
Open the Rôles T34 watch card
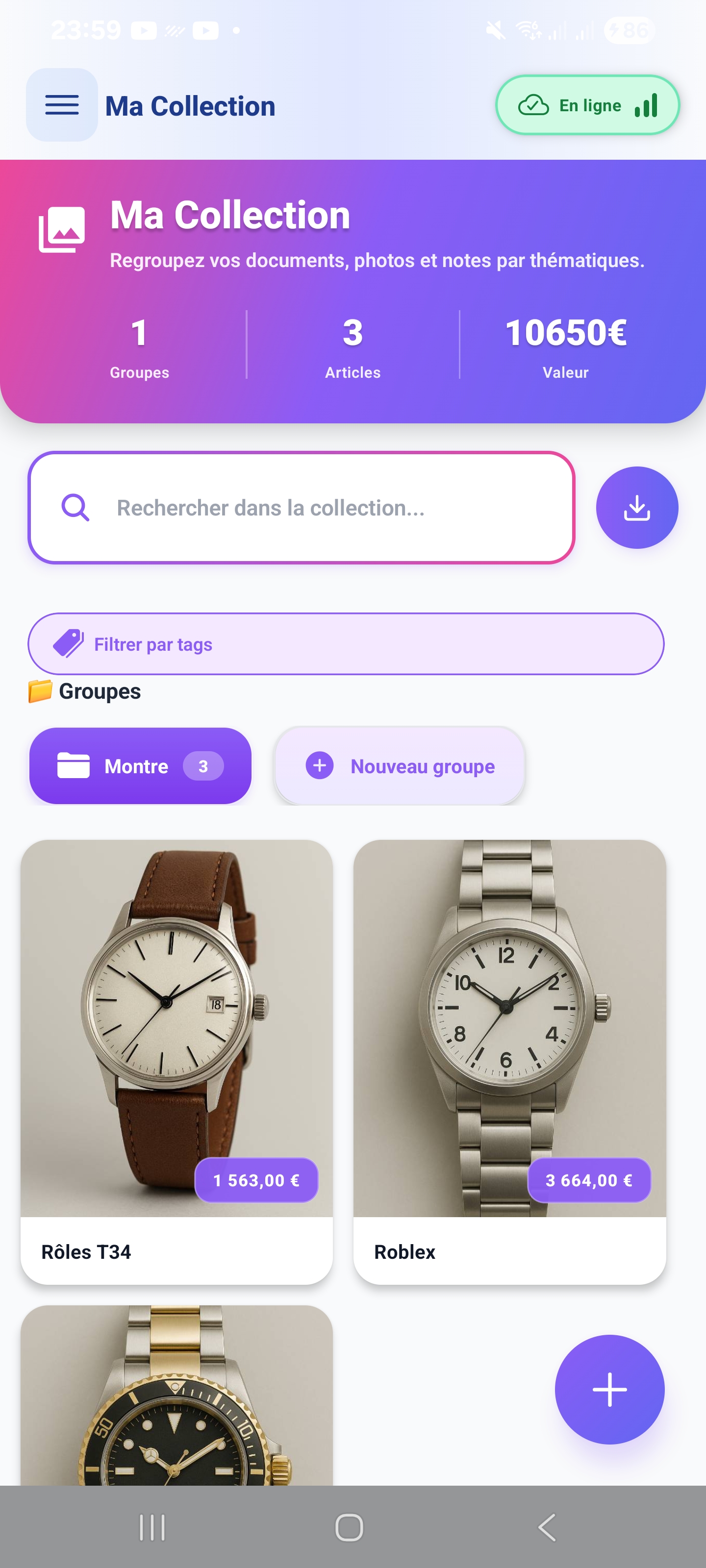(176, 1061)
